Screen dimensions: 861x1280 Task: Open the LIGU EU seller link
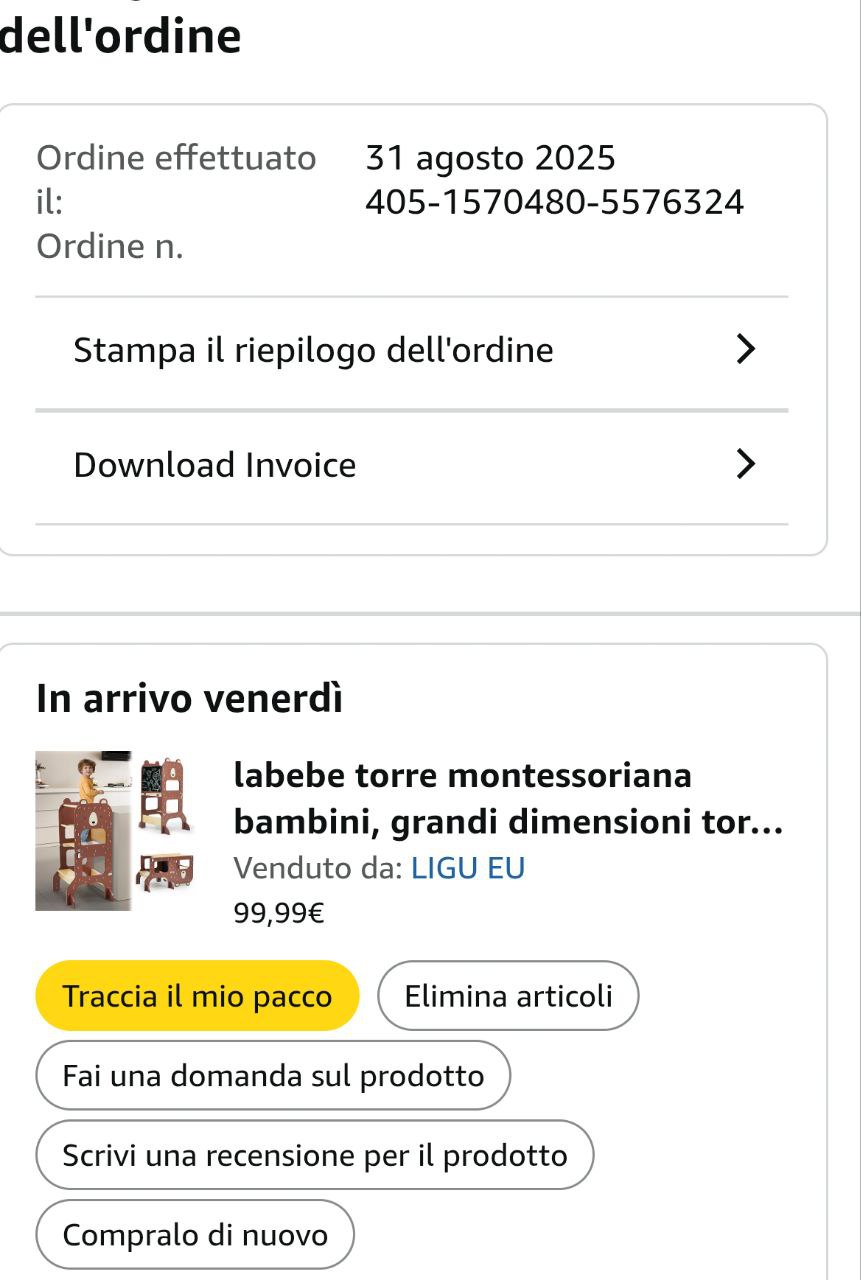pos(468,868)
